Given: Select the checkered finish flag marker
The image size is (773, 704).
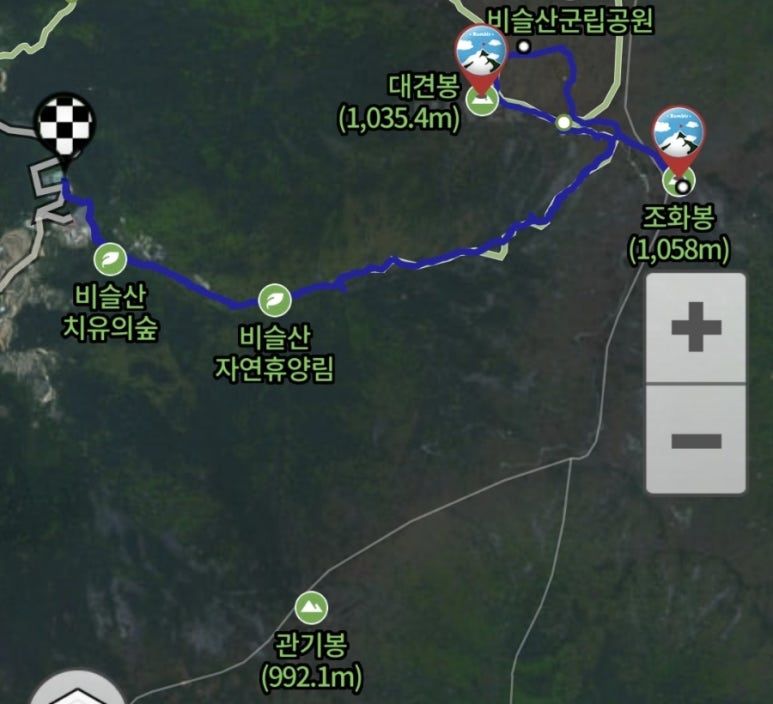Looking at the screenshot, I should [66, 127].
